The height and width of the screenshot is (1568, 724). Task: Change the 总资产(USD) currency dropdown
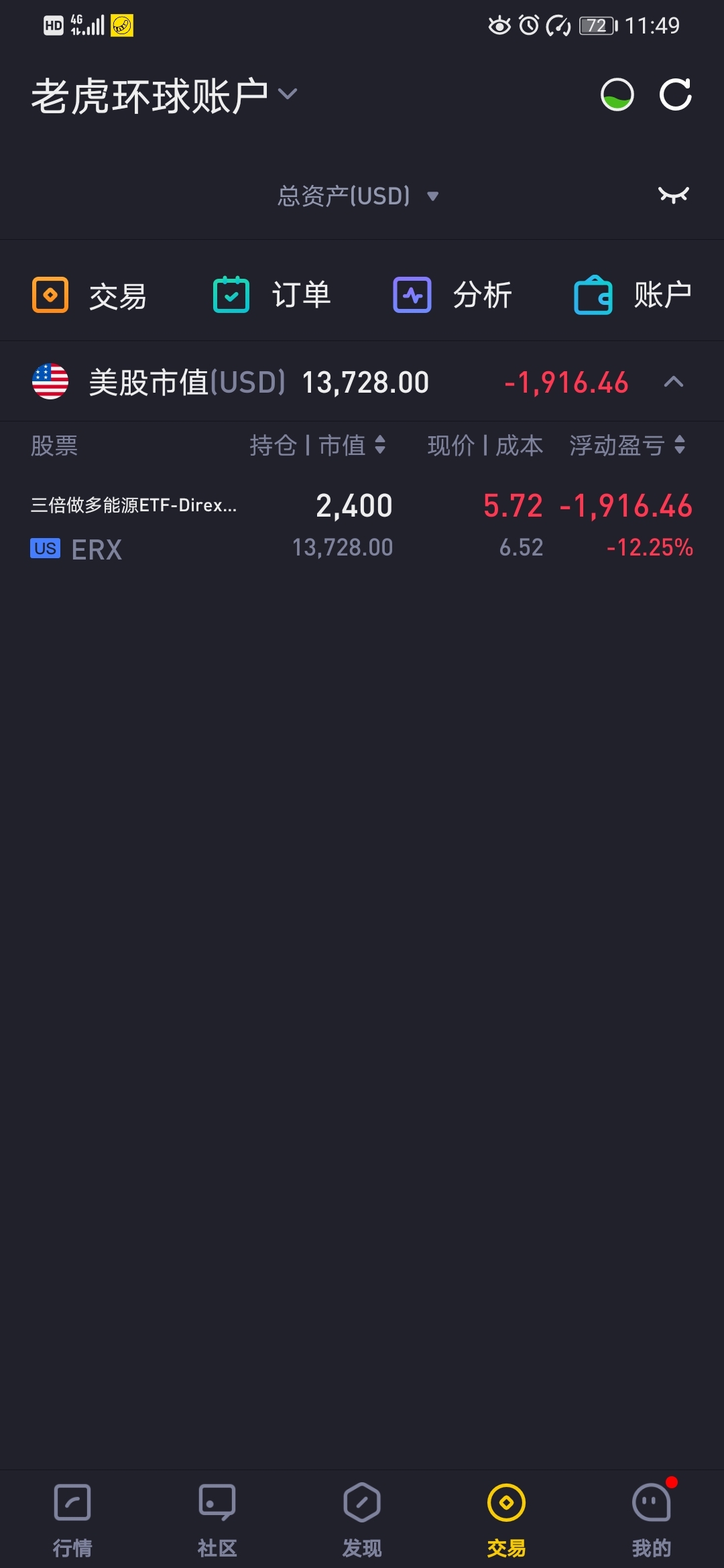pos(359,196)
